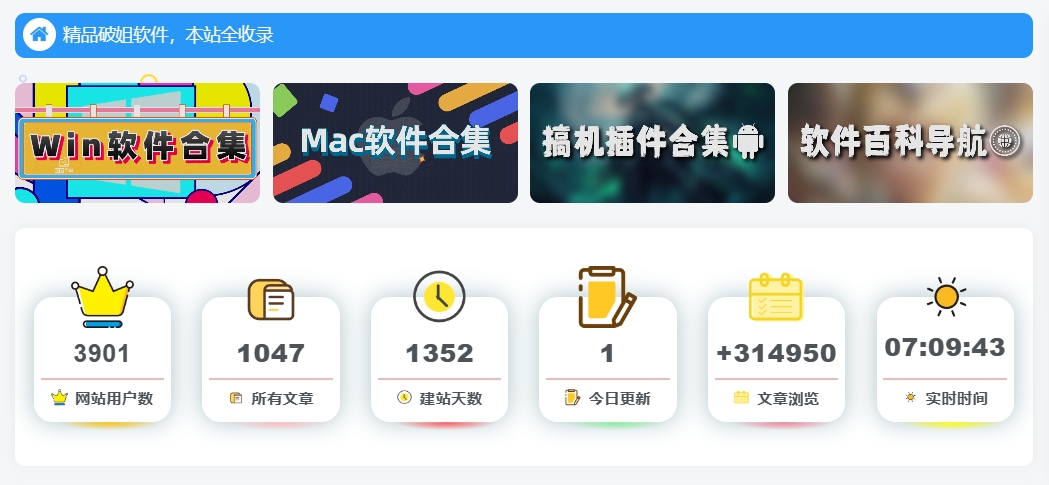The height and width of the screenshot is (485, 1049).
Task: Open the 搞机插件合集 Android tile
Action: tap(652, 143)
